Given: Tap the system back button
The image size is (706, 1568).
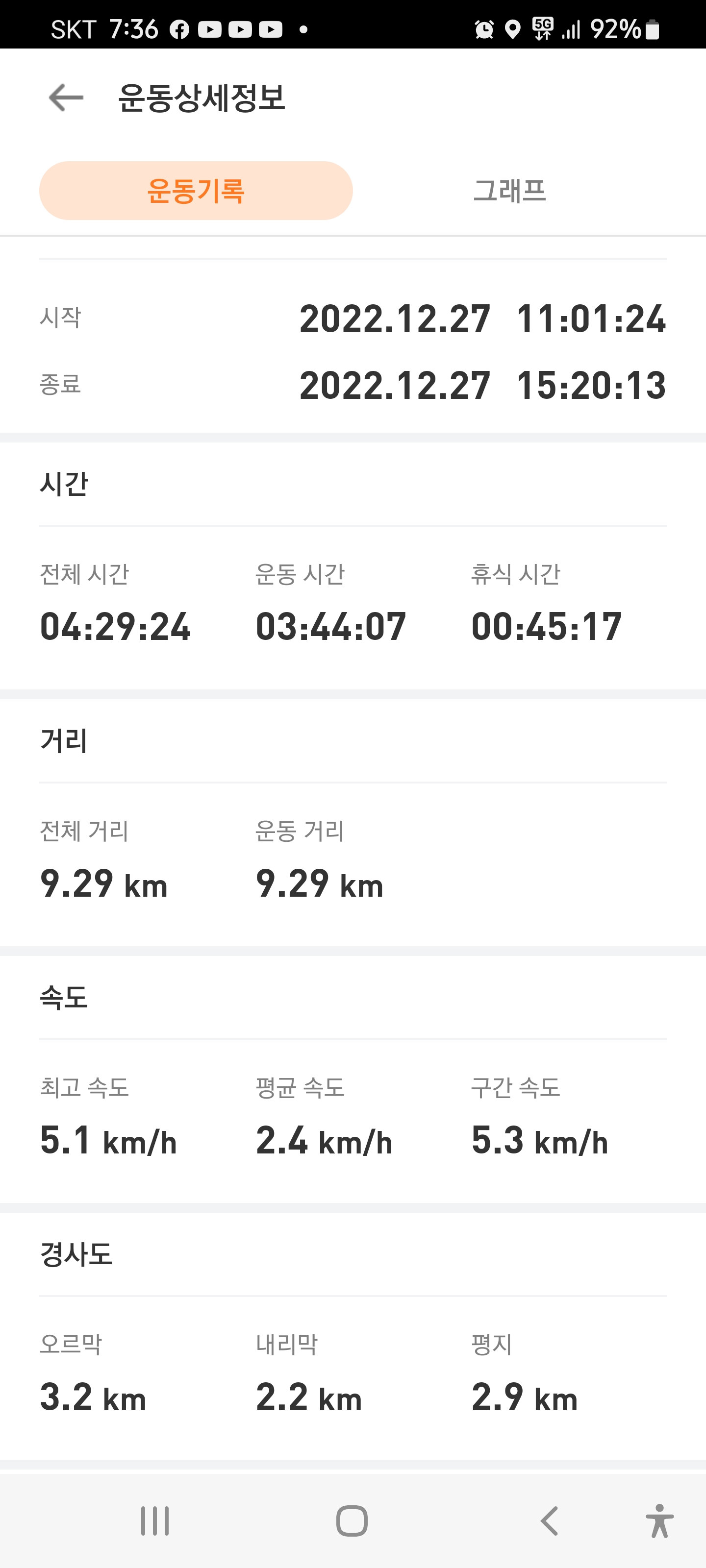Looking at the screenshot, I should (550, 1520).
